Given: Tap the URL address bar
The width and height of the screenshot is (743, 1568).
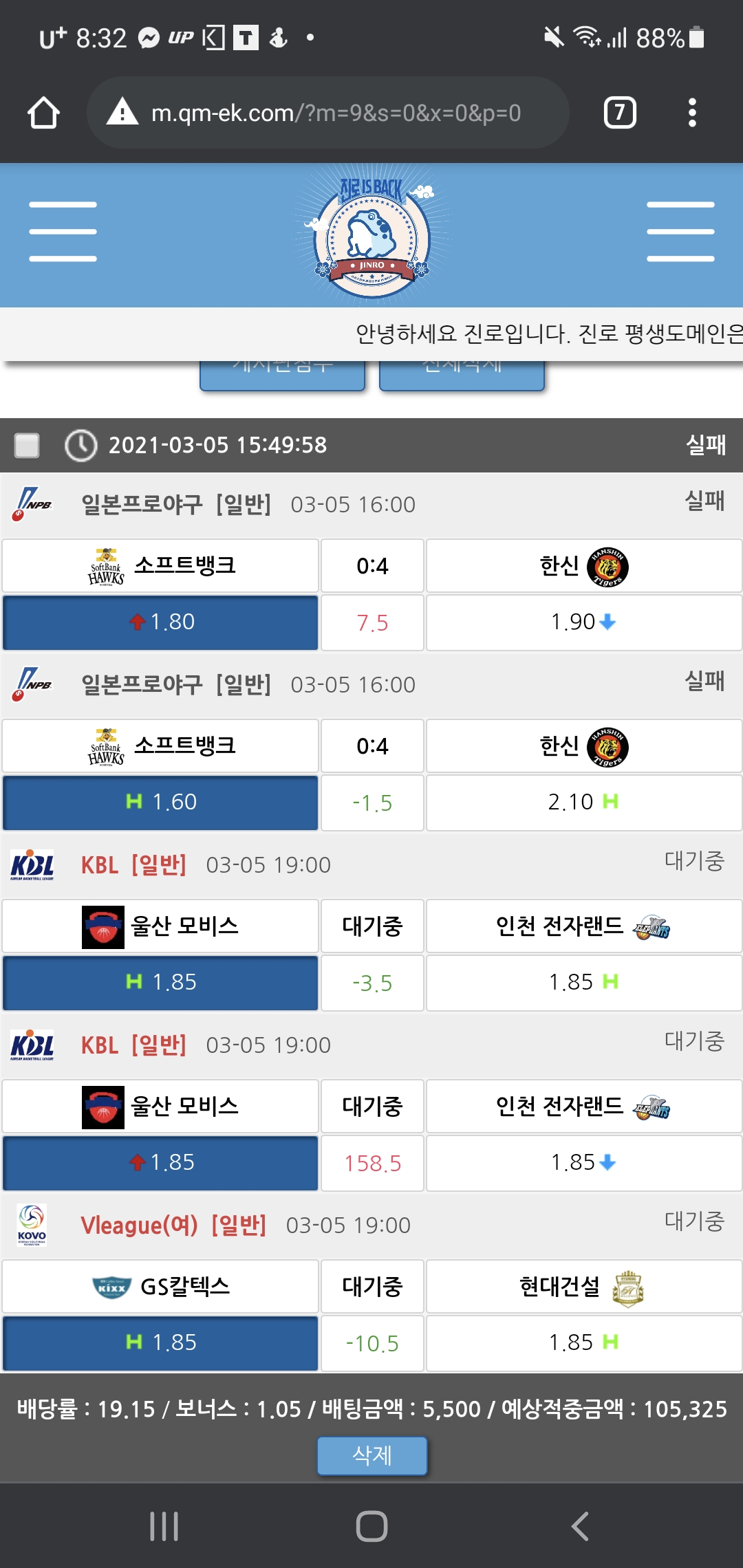Looking at the screenshot, I should pos(327,113).
